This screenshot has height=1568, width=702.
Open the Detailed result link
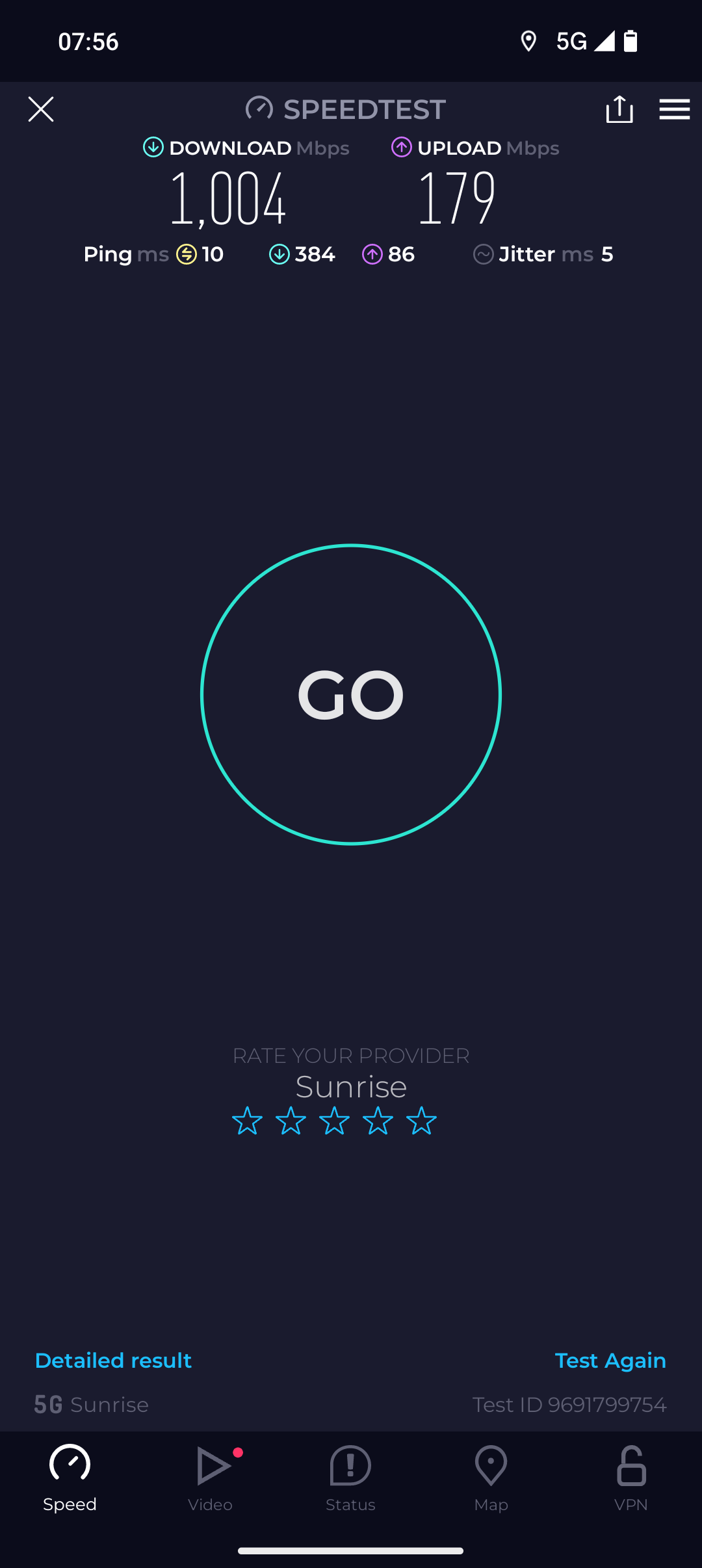pyautogui.click(x=113, y=1361)
